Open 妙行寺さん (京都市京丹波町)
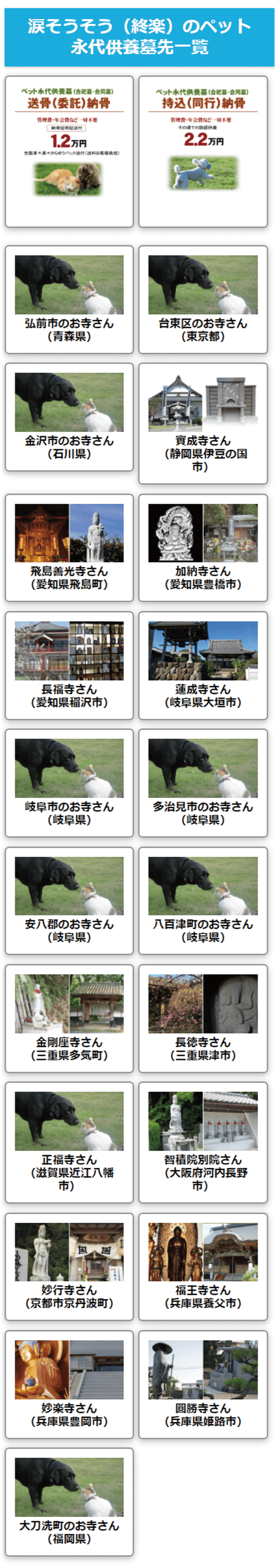Image resolution: width=279 pixels, height=1568 pixels. [x=69, y=1266]
